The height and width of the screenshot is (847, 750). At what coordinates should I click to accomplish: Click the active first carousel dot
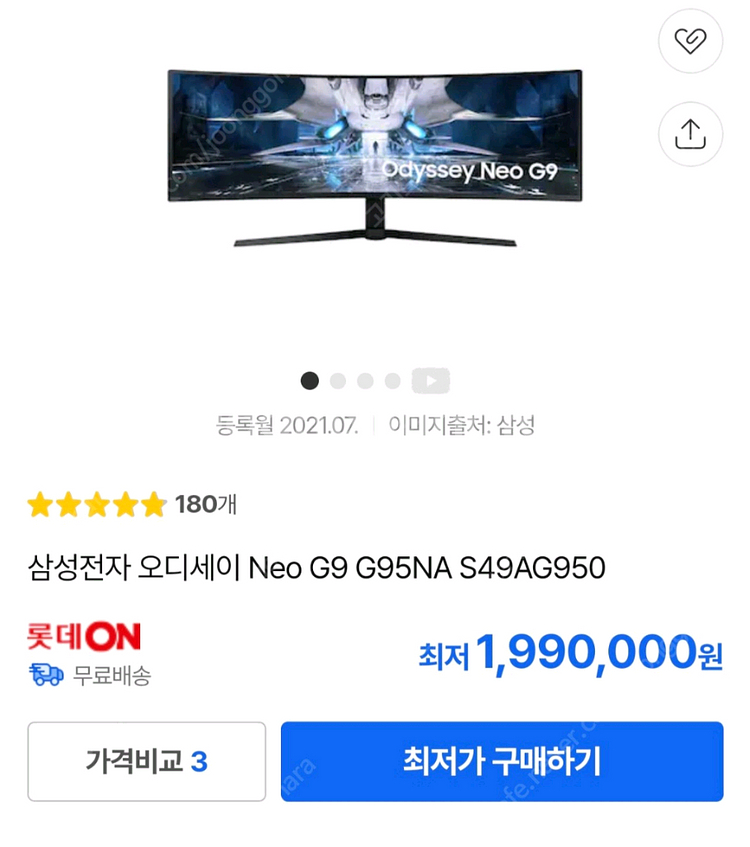point(308,381)
